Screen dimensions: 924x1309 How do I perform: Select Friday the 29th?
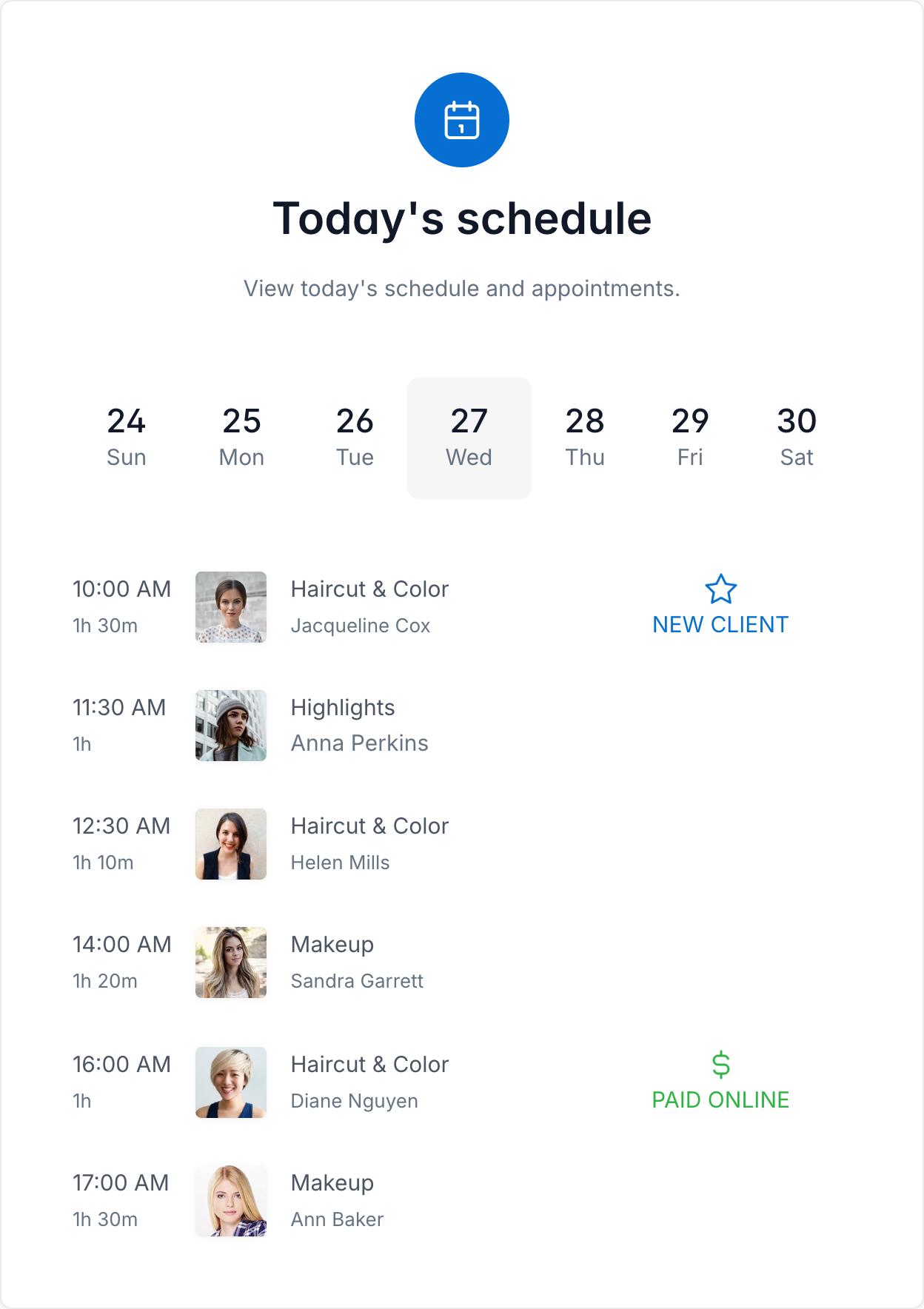[x=690, y=438]
